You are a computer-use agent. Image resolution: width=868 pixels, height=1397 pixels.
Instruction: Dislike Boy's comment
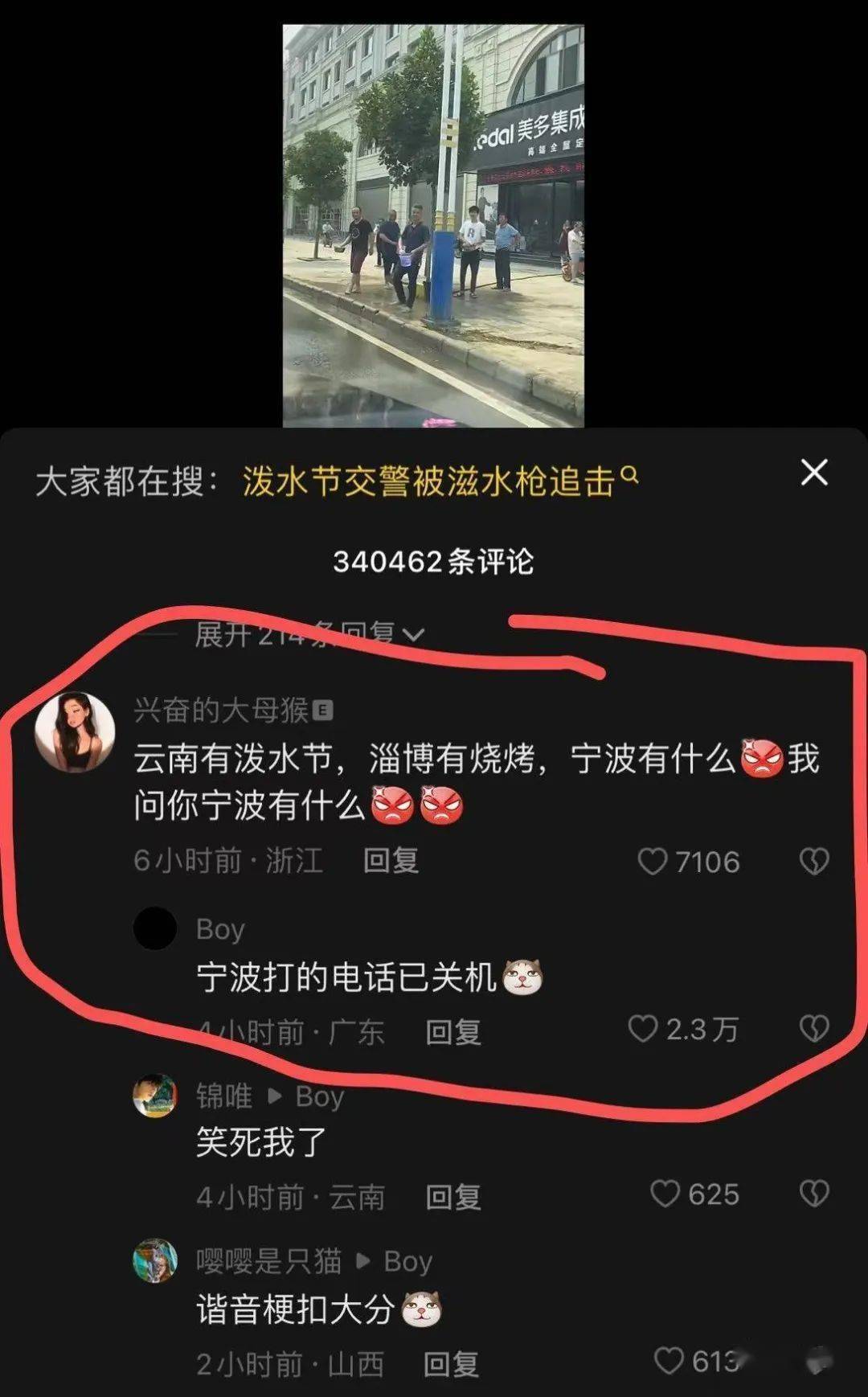(x=814, y=1029)
